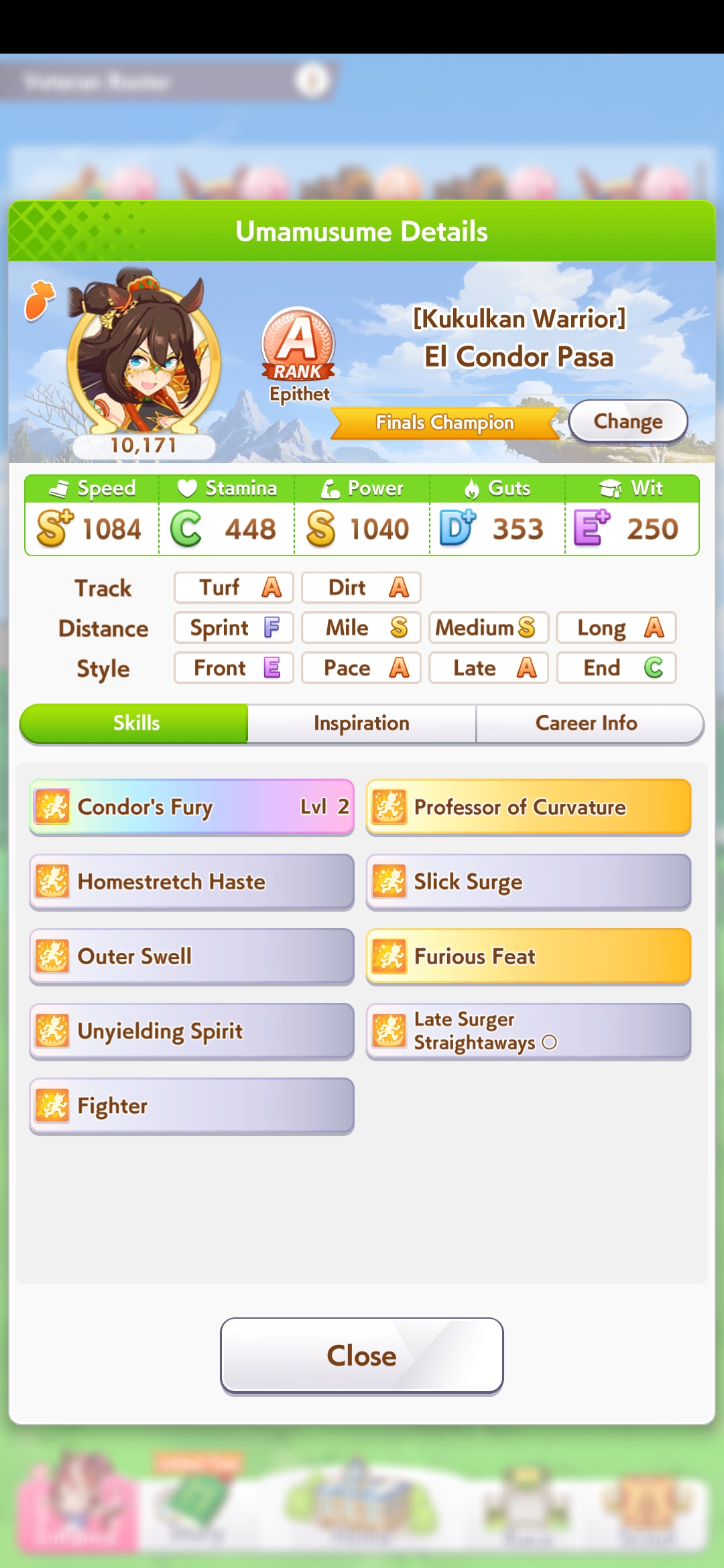View the Unyielding Spirit skill
Screen dimensions: 724x1568
[192, 1031]
